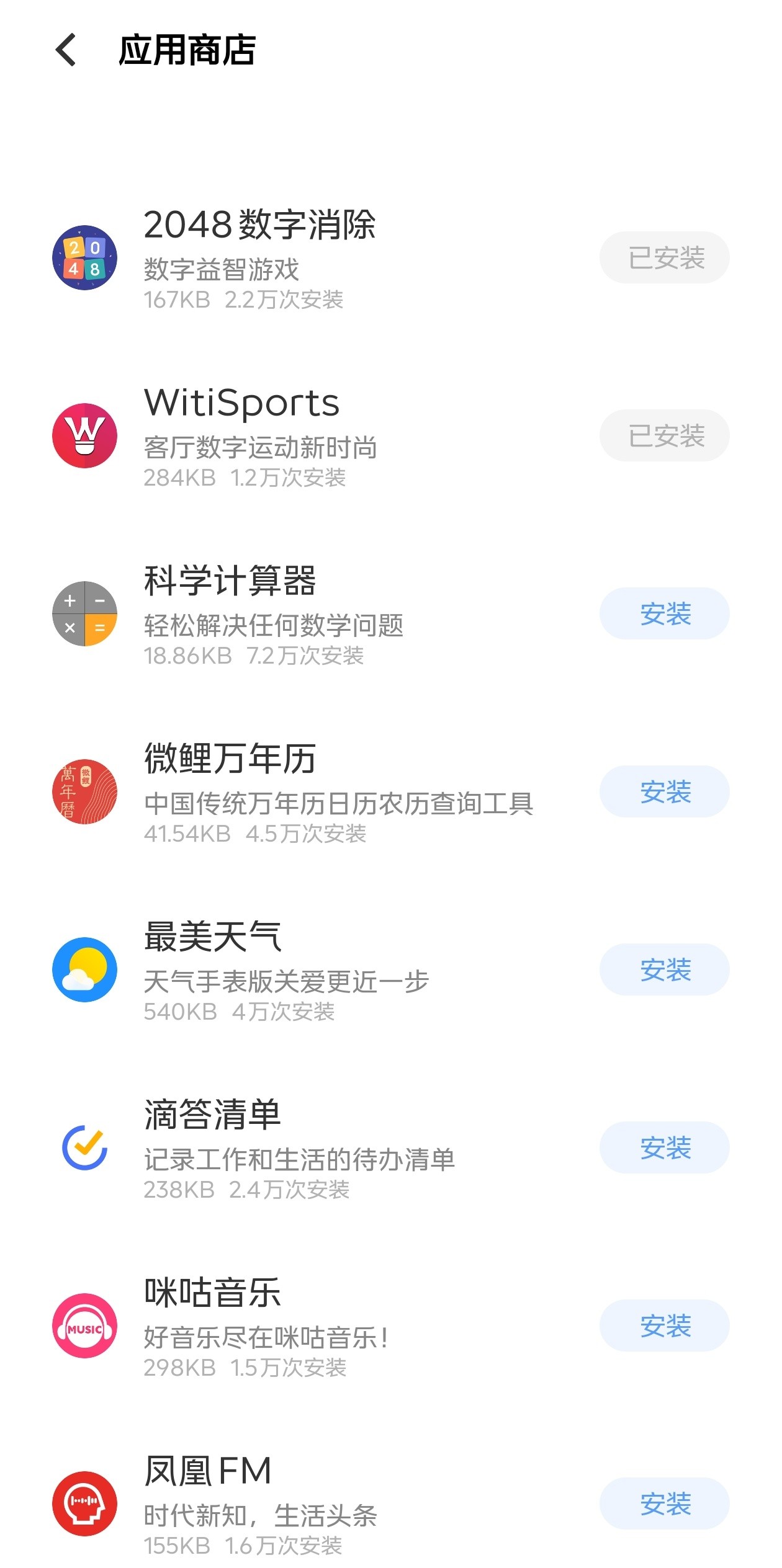Open the 2048数字消除 app row
782x1568 pixels.
point(391,257)
